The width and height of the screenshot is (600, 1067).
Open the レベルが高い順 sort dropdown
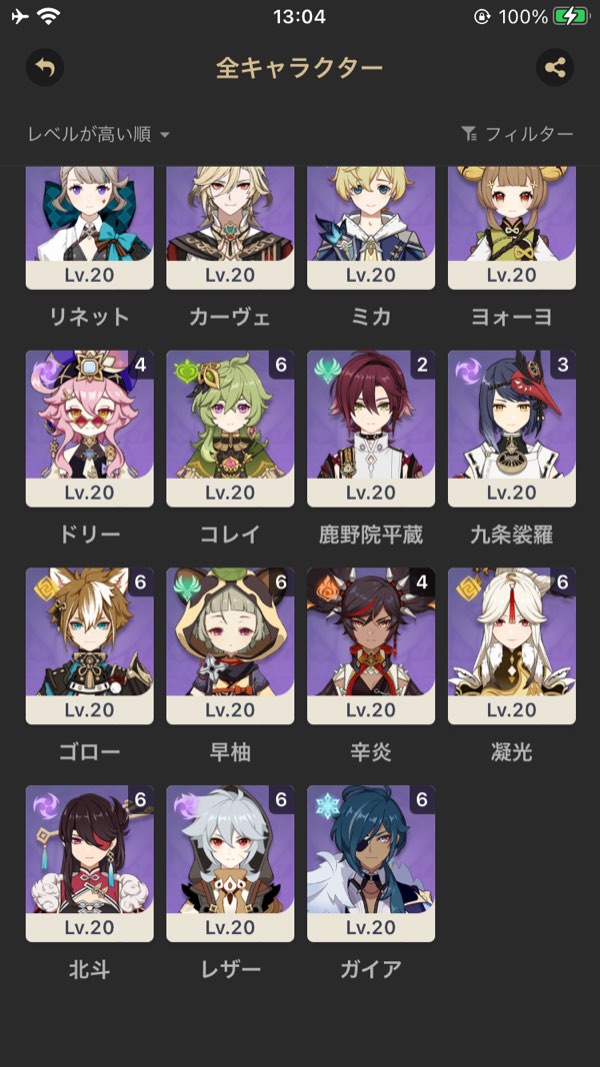(x=98, y=134)
